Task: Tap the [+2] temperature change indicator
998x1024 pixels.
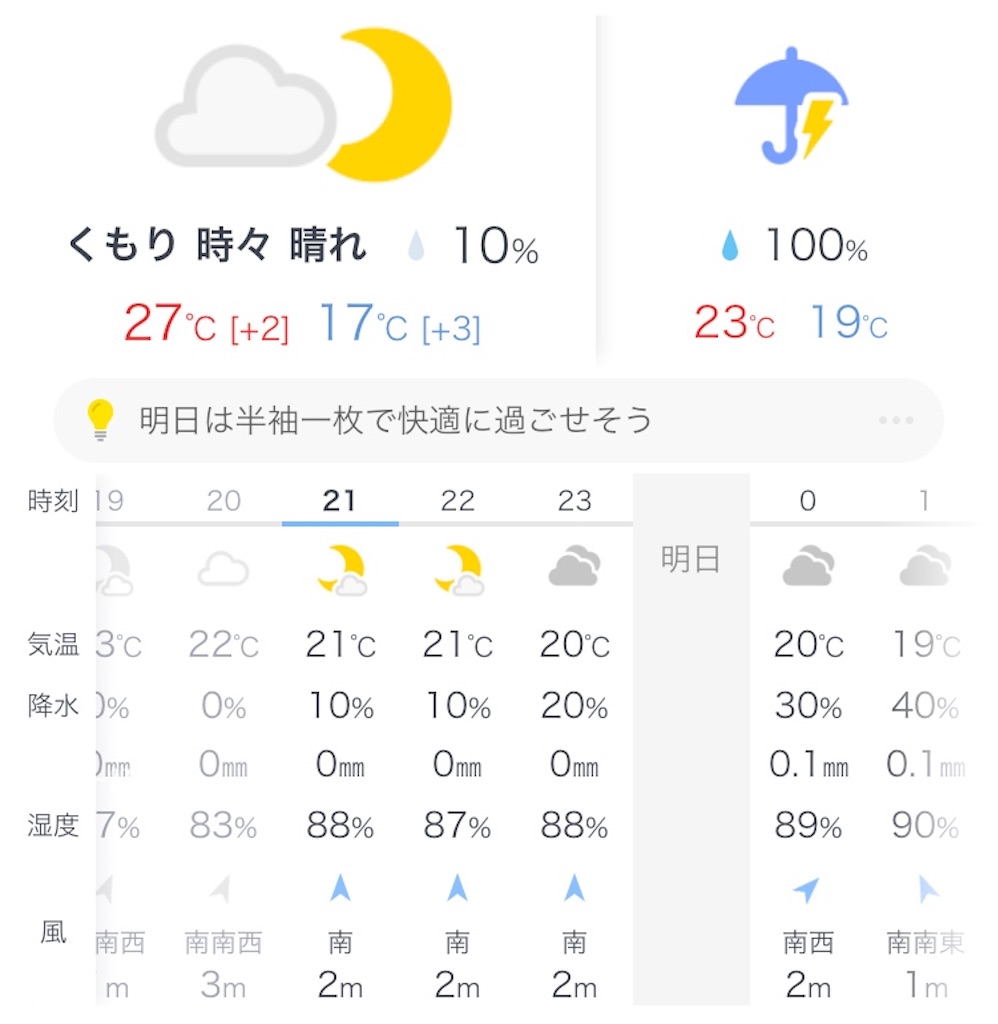Action: 260,324
